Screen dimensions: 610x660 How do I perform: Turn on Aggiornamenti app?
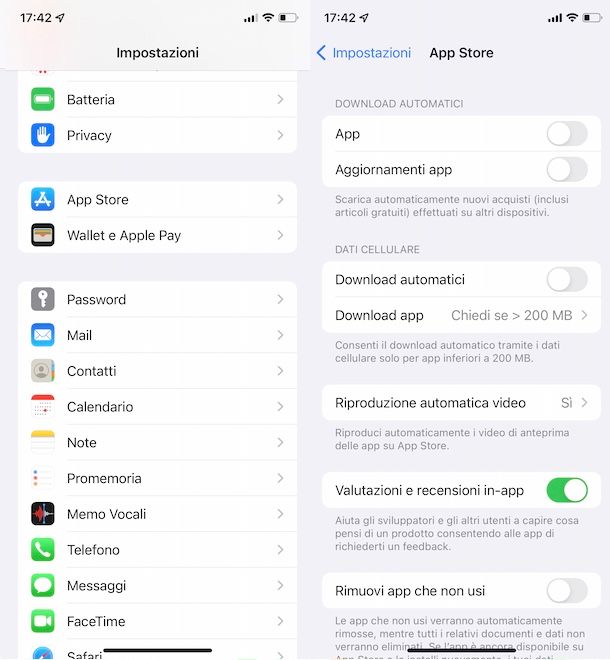click(x=566, y=169)
